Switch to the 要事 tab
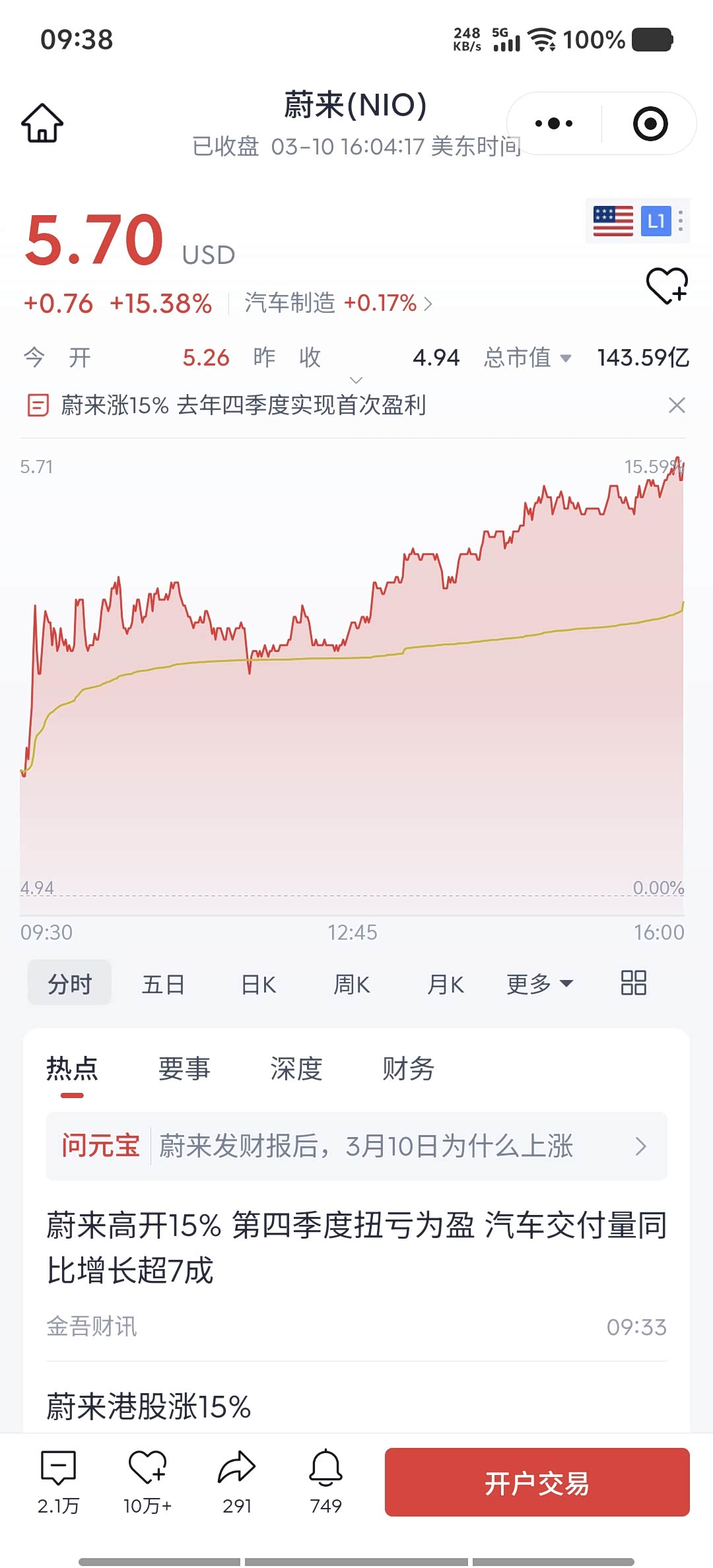This screenshot has height=1568, width=713. [184, 1068]
